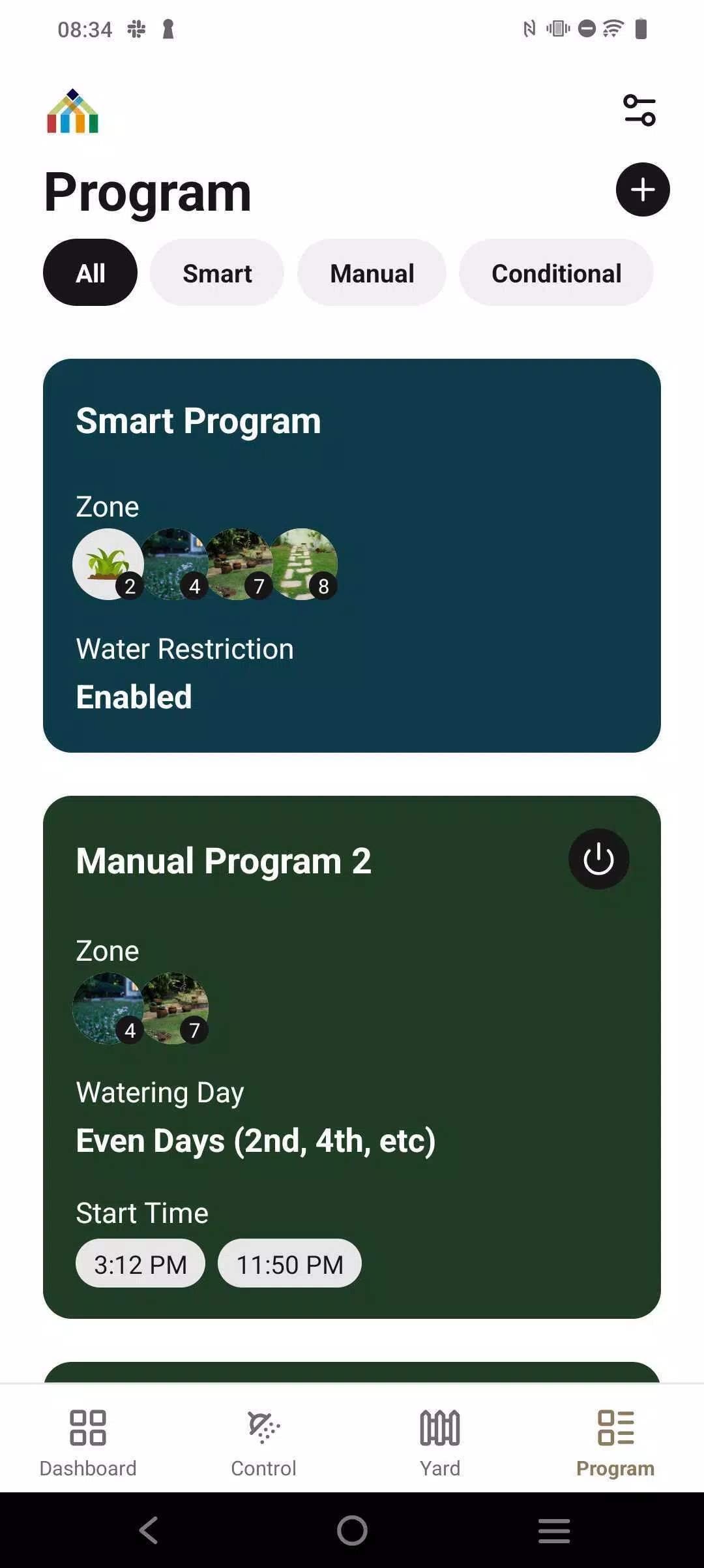Switch to the Conditional filter
The width and height of the screenshot is (704, 1568).
pyautogui.click(x=556, y=273)
